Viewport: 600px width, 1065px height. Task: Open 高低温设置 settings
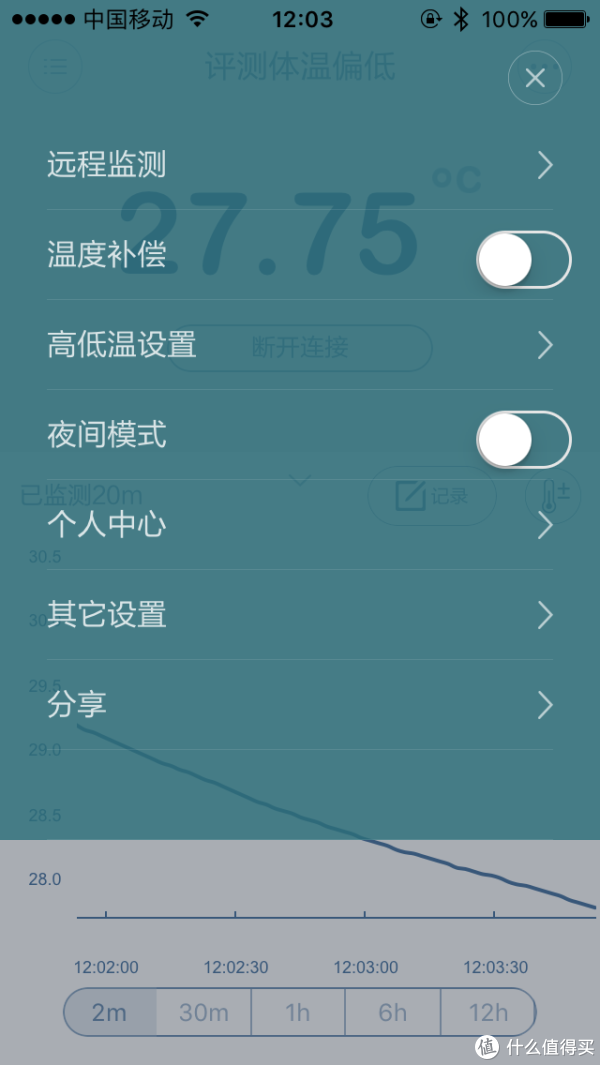pos(300,345)
